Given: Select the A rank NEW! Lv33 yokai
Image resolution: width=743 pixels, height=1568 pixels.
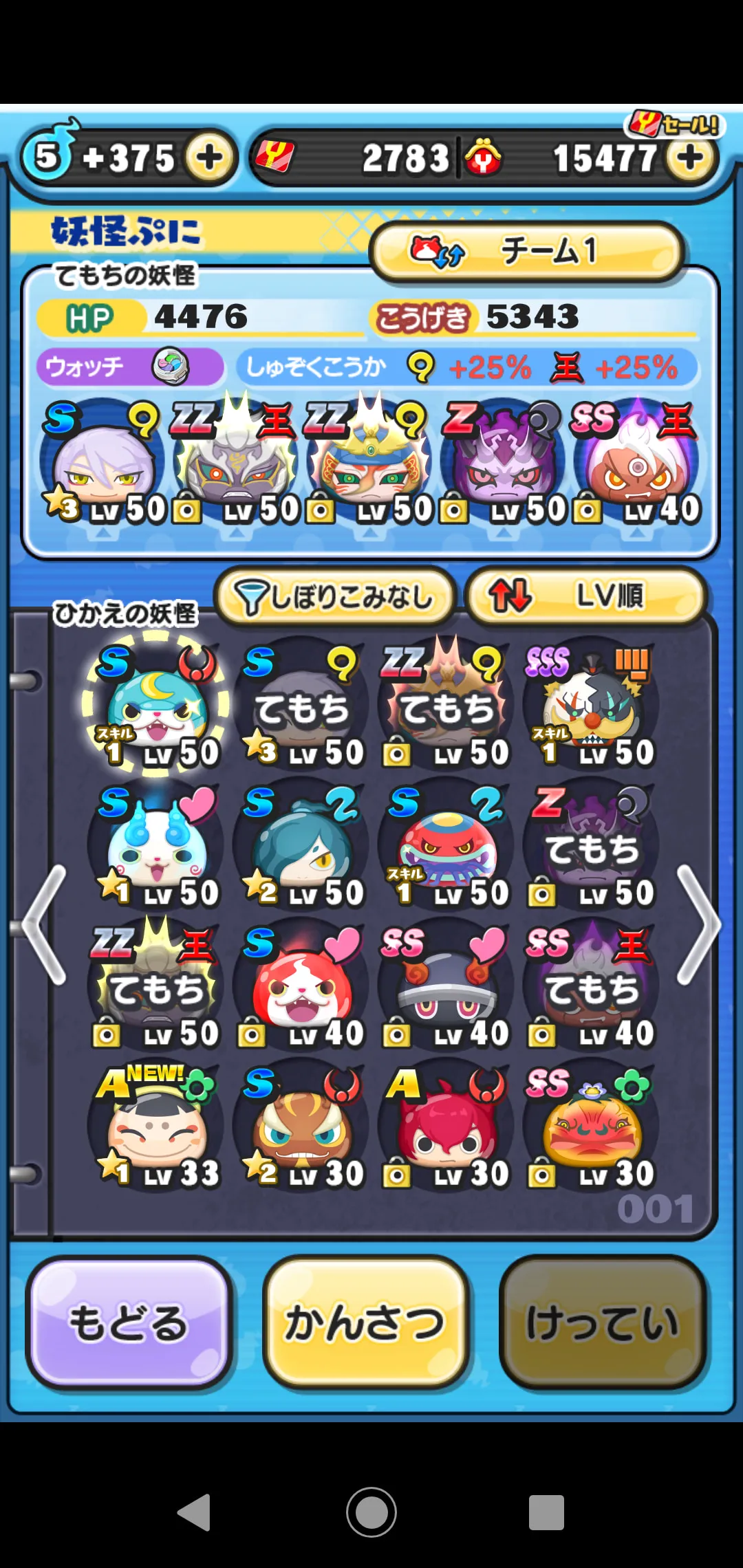Looking at the screenshot, I should pyautogui.click(x=155, y=1127).
